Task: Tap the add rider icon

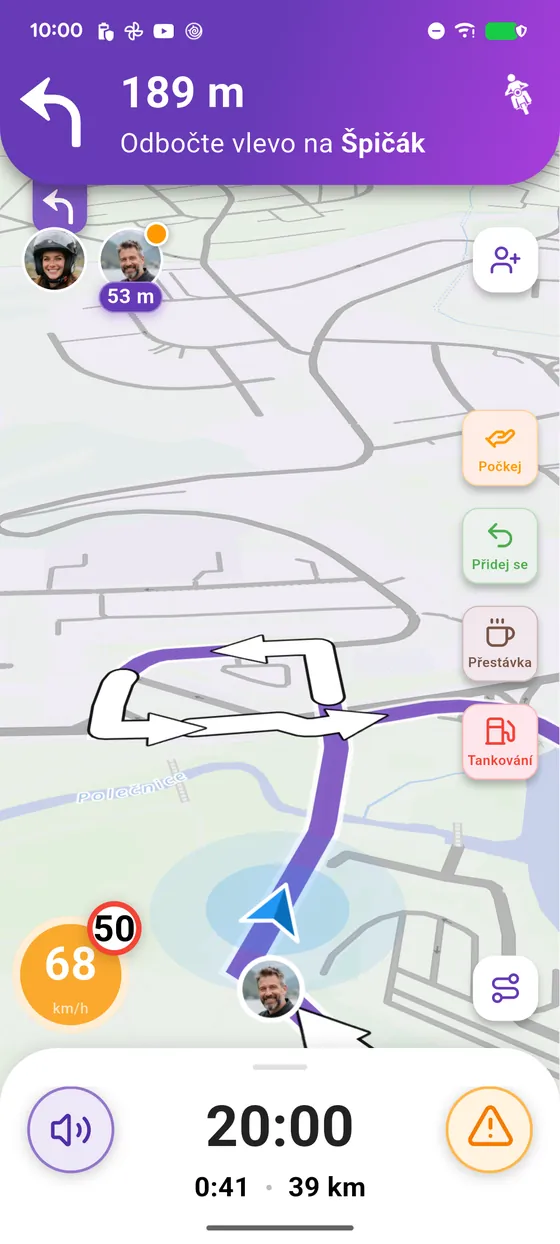Action: pos(505,260)
